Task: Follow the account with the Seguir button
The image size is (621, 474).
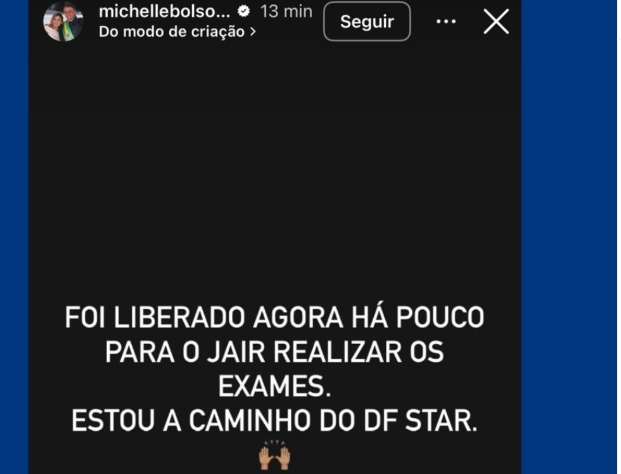Action: [x=366, y=22]
